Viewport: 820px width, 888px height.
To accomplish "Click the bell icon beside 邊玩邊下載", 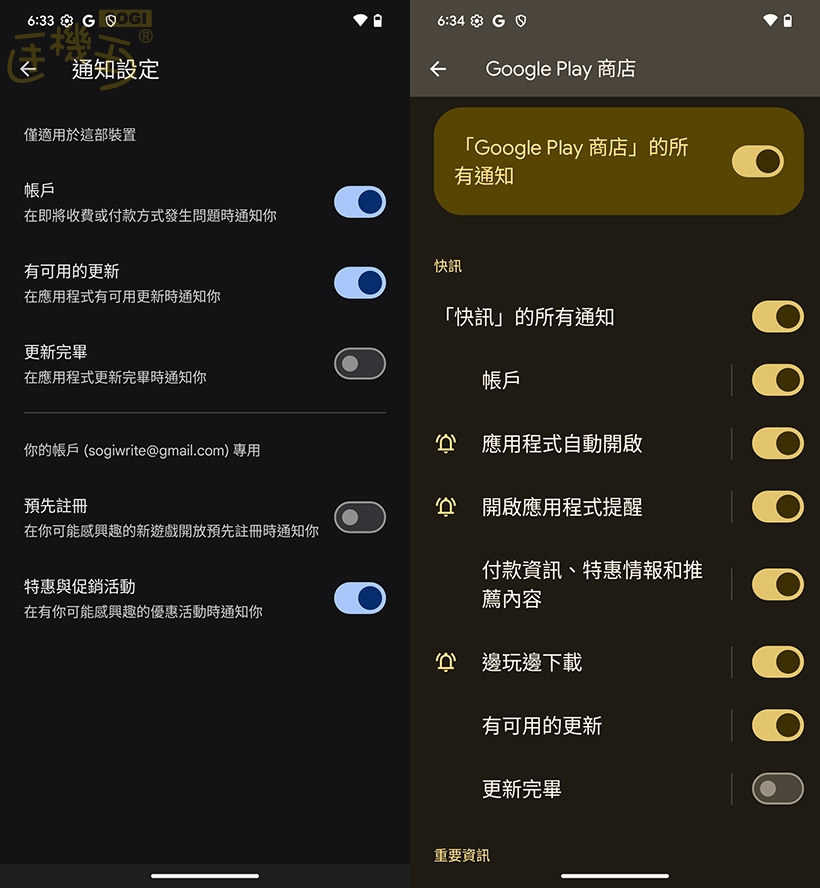I will 446,662.
